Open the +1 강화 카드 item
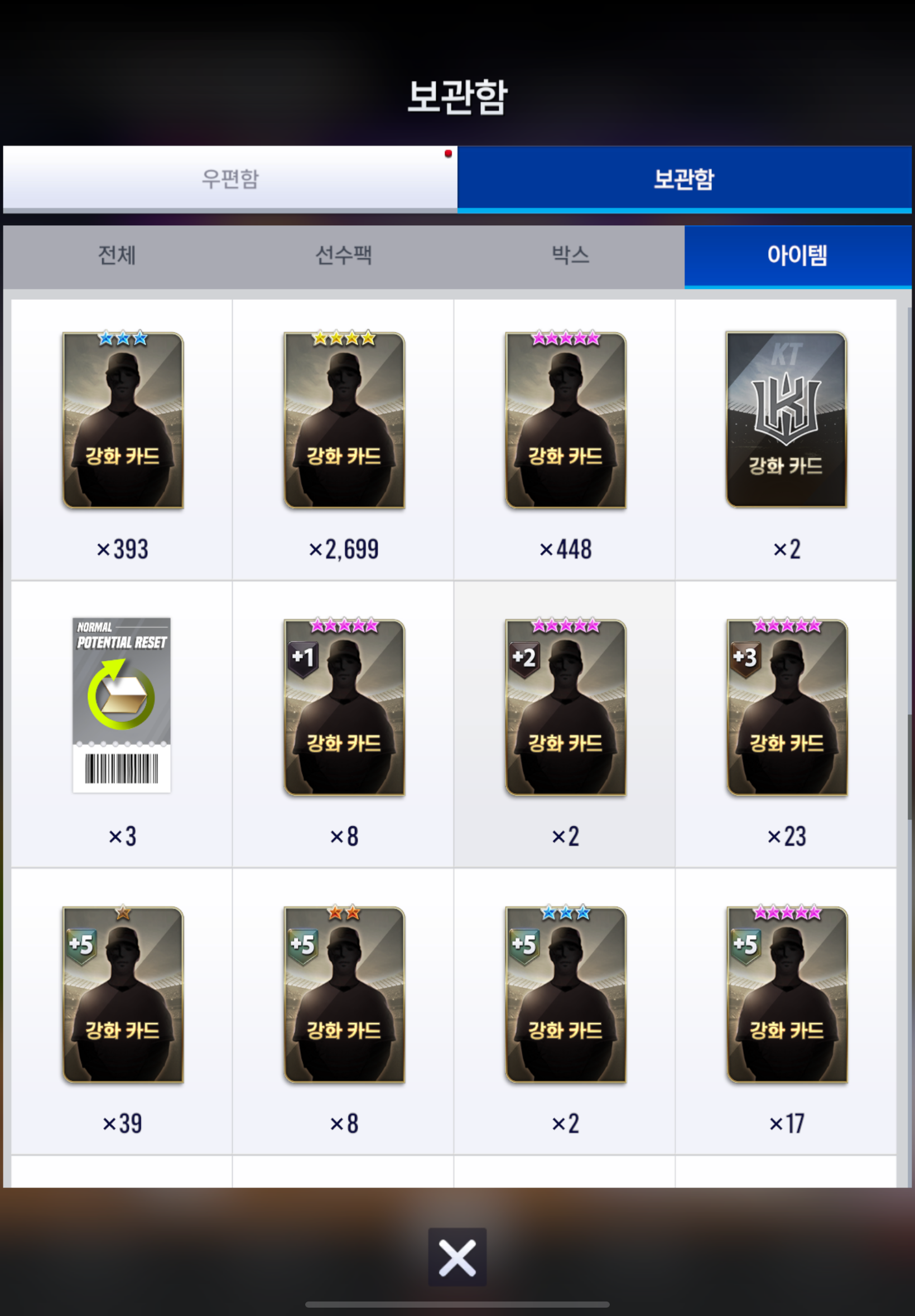The width and height of the screenshot is (915, 1316). pos(344,708)
